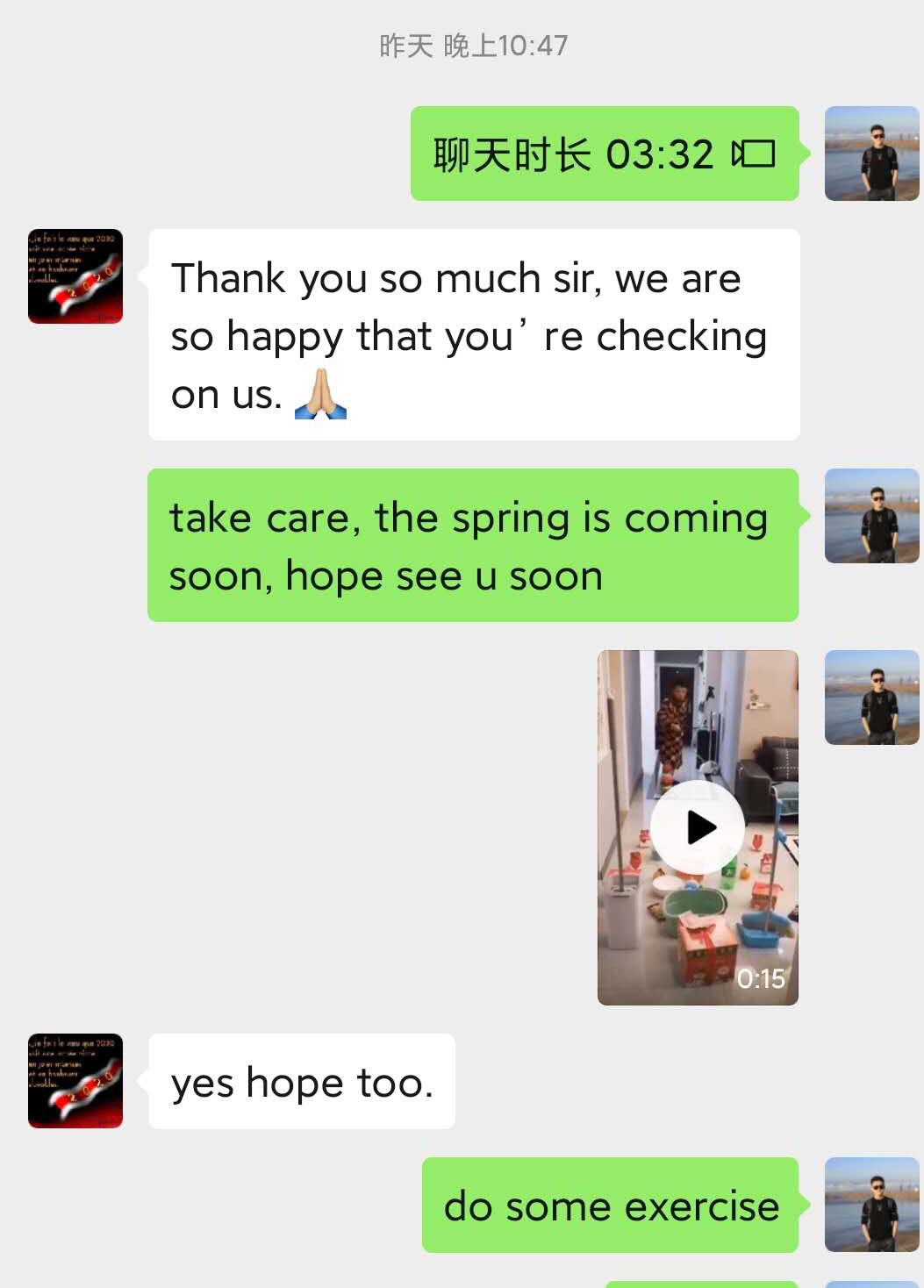Open sender avatar beside the video message
Image resolution: width=924 pixels, height=1288 pixels.
click(871, 698)
